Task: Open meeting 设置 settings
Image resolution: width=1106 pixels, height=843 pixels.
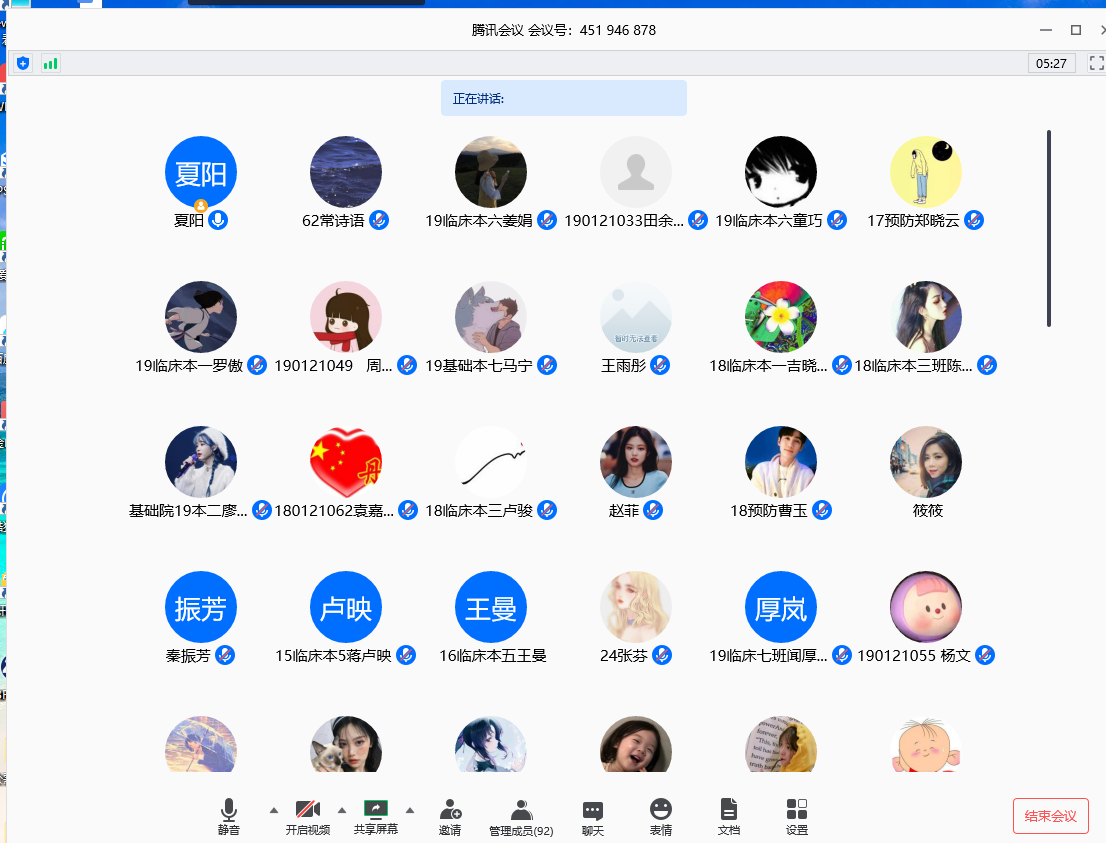Action: point(797,816)
